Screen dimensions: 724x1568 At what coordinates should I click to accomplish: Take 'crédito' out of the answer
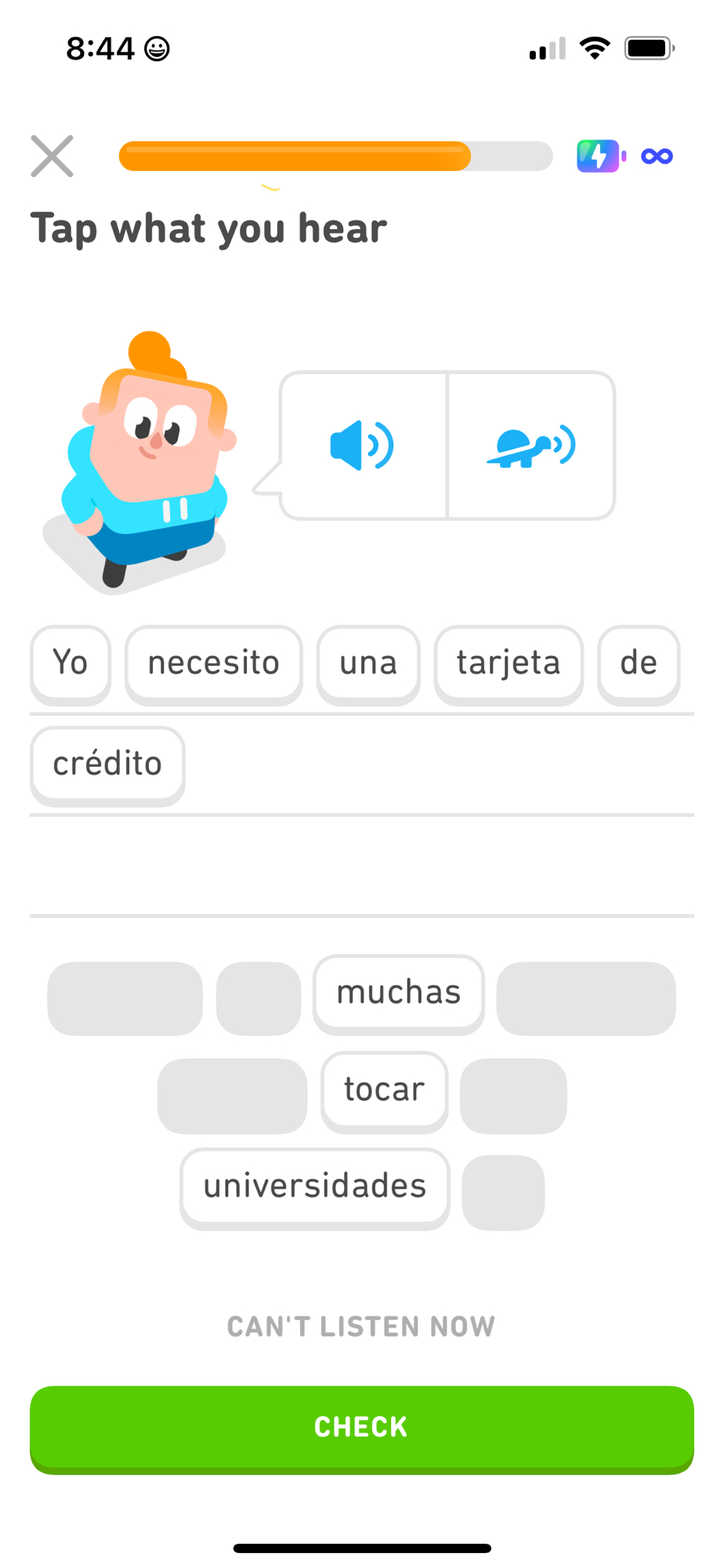click(107, 764)
